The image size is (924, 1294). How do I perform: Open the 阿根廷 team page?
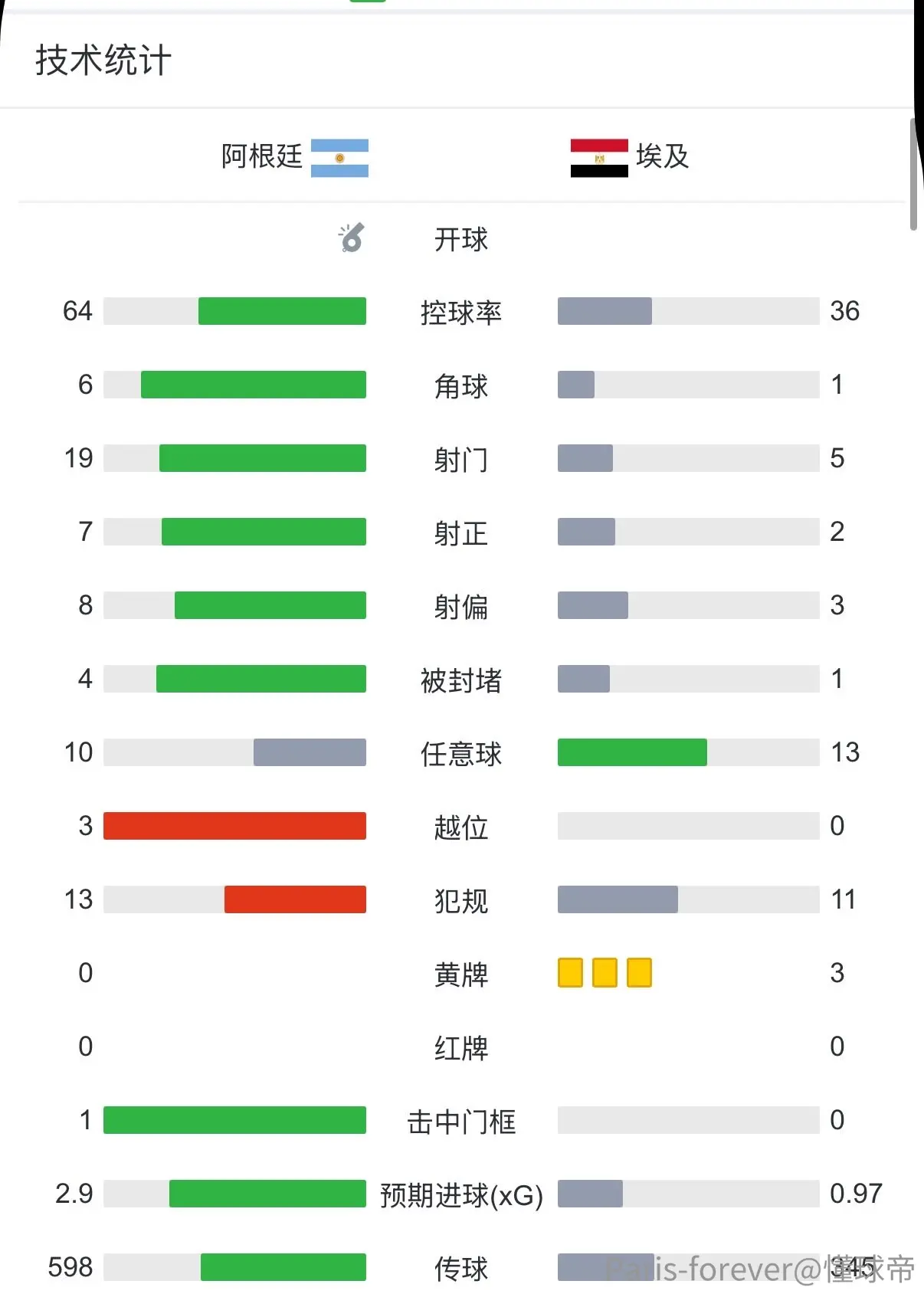pos(295,157)
